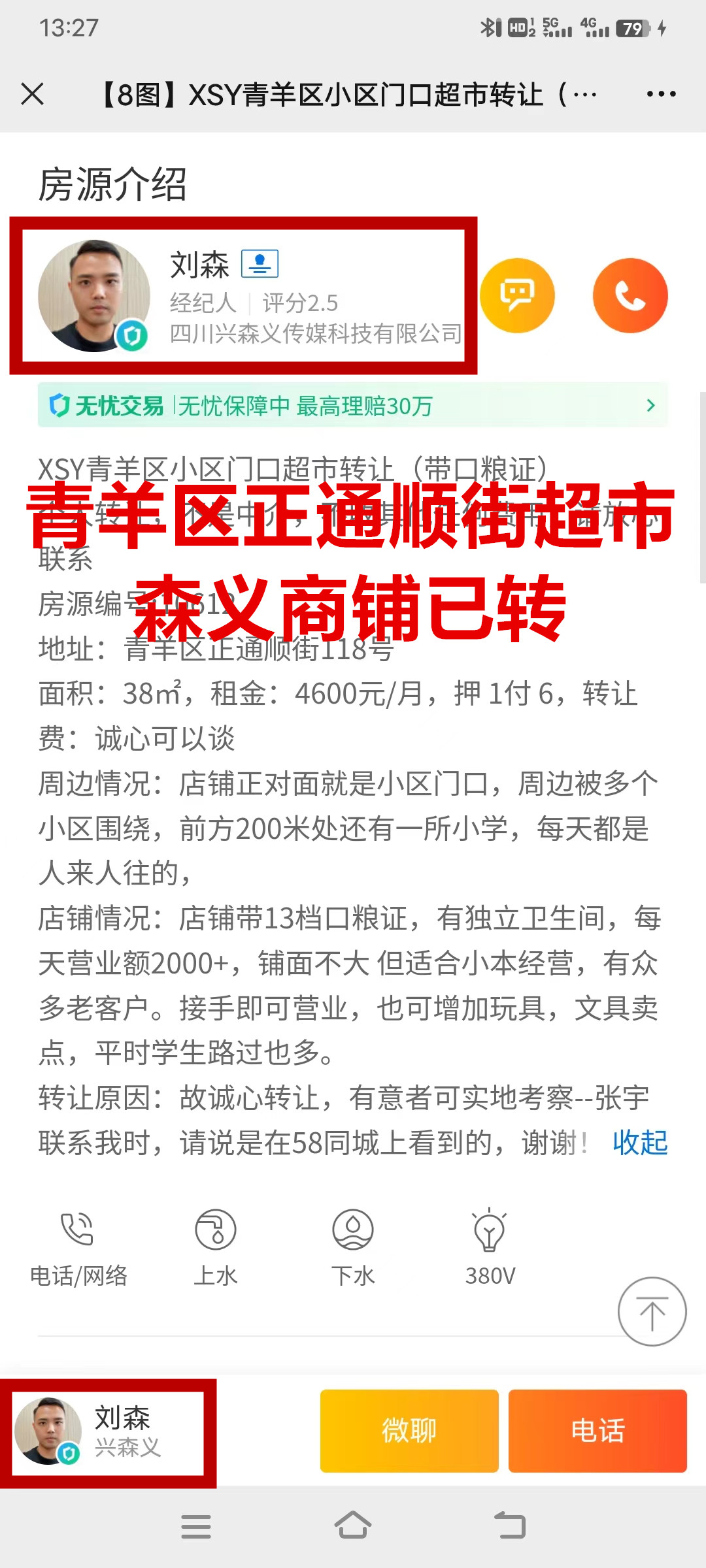Close the listing page
The height and width of the screenshot is (1568, 706).
32,94
